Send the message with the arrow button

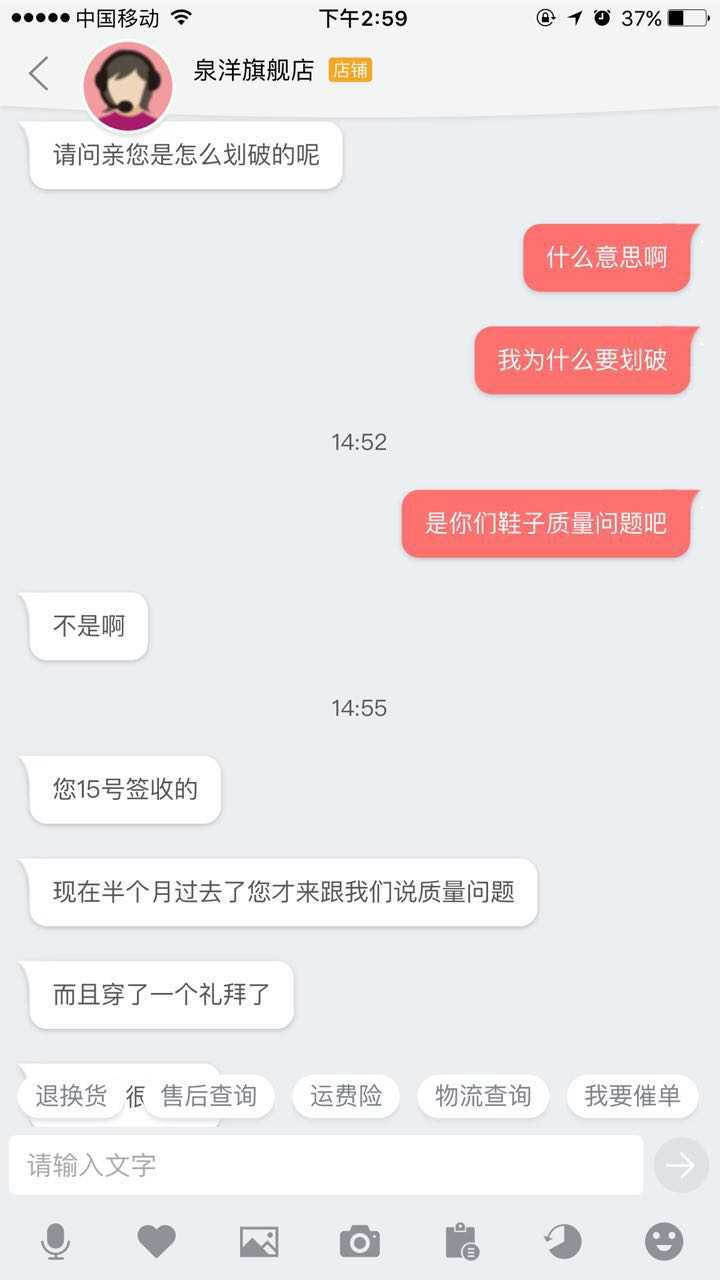point(681,1165)
